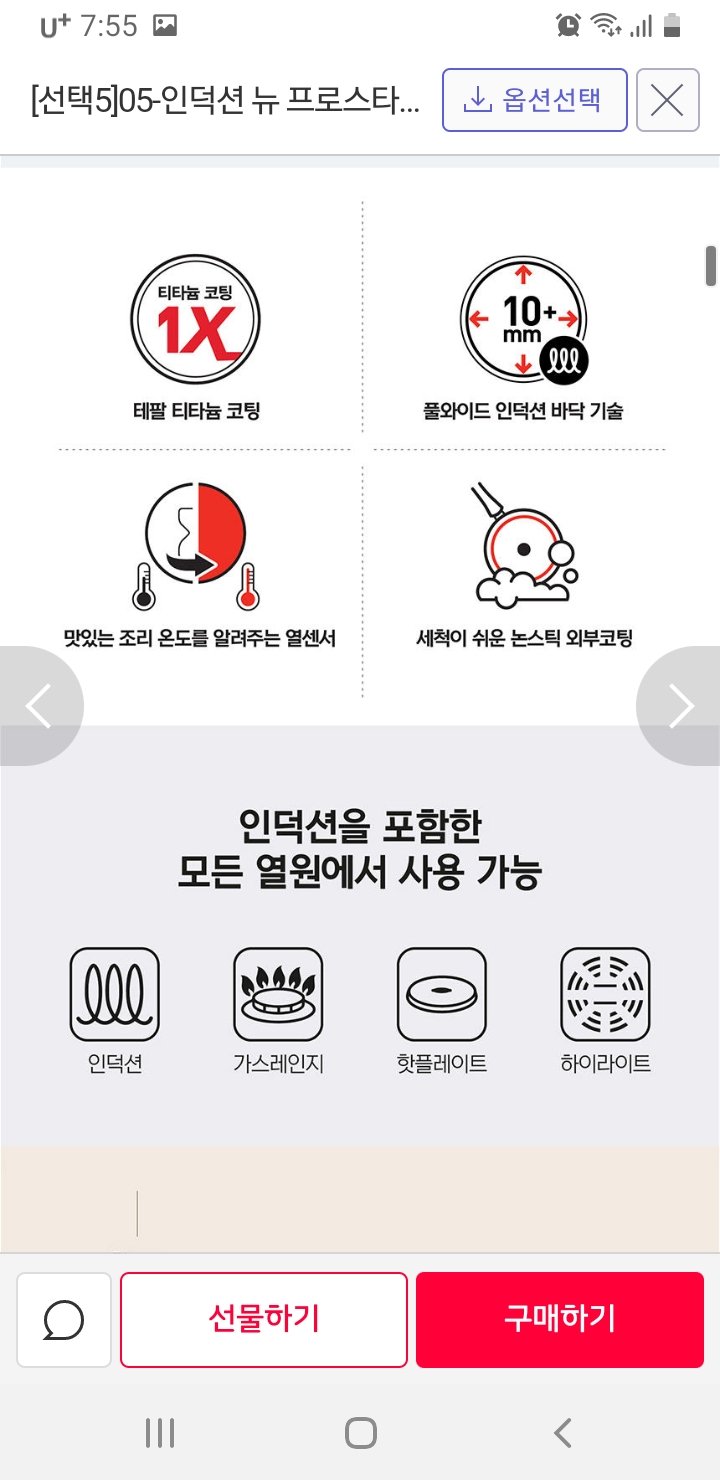Go to the next product
This screenshot has height=1480, width=720.
pyautogui.click(x=681, y=706)
